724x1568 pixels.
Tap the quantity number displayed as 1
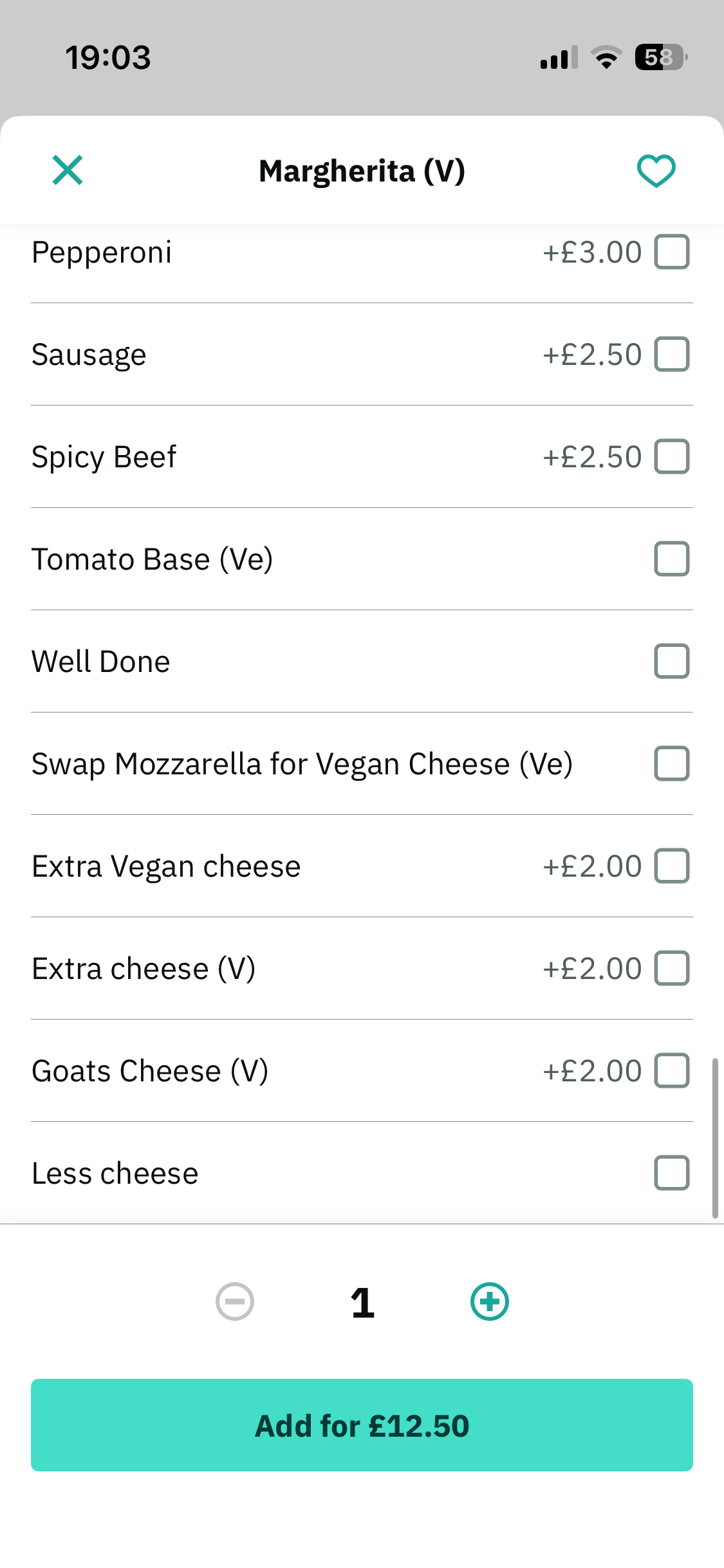tap(362, 1301)
